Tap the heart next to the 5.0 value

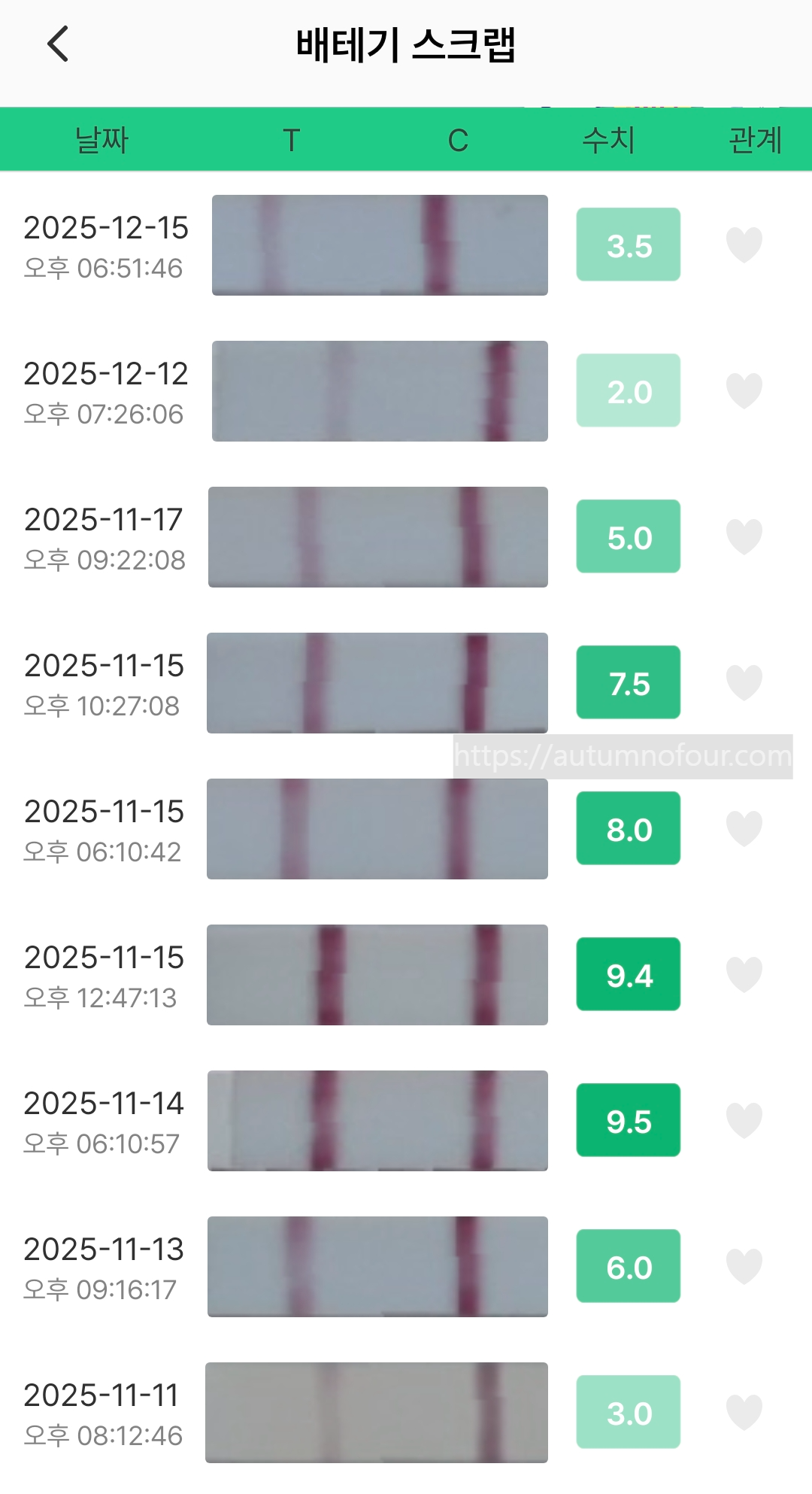click(x=744, y=537)
